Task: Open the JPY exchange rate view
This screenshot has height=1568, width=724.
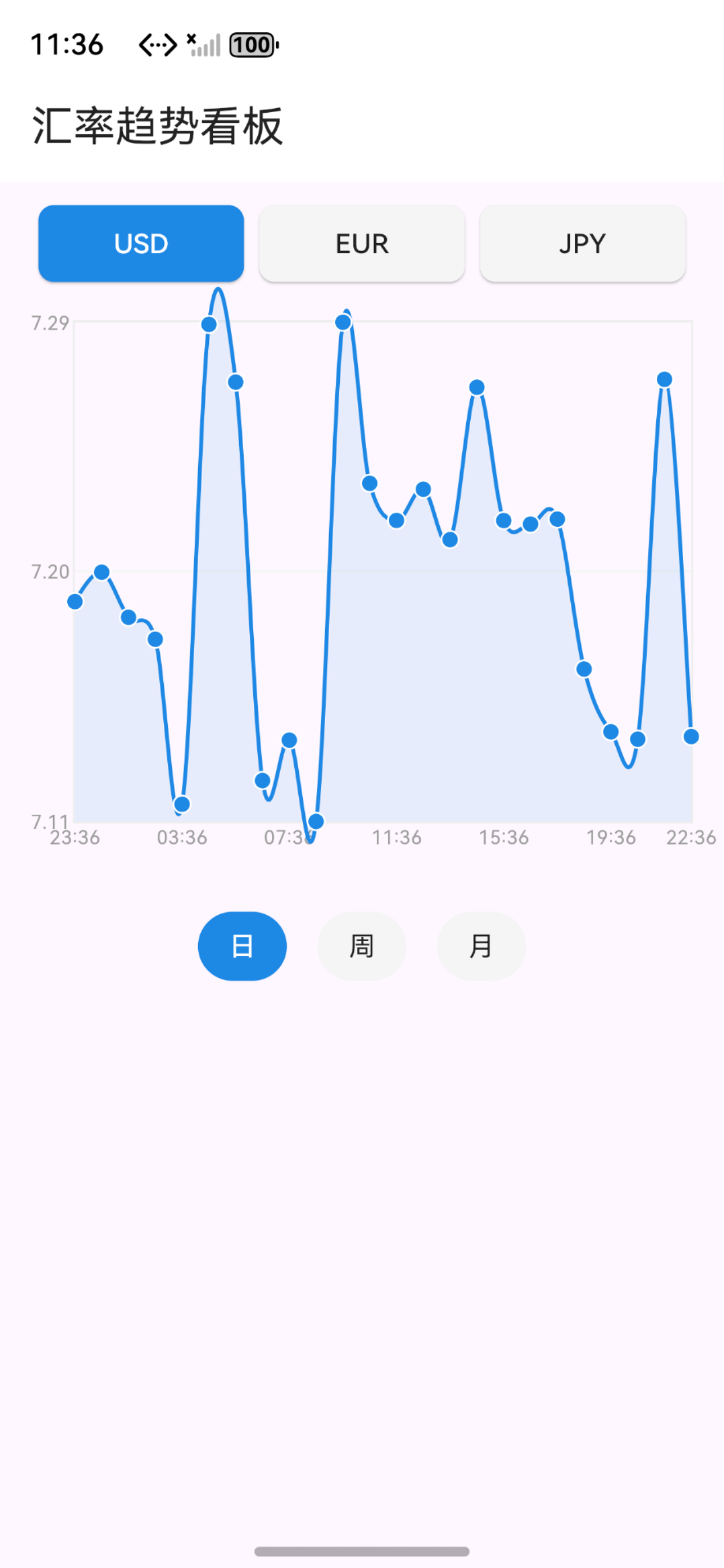Action: [x=582, y=243]
